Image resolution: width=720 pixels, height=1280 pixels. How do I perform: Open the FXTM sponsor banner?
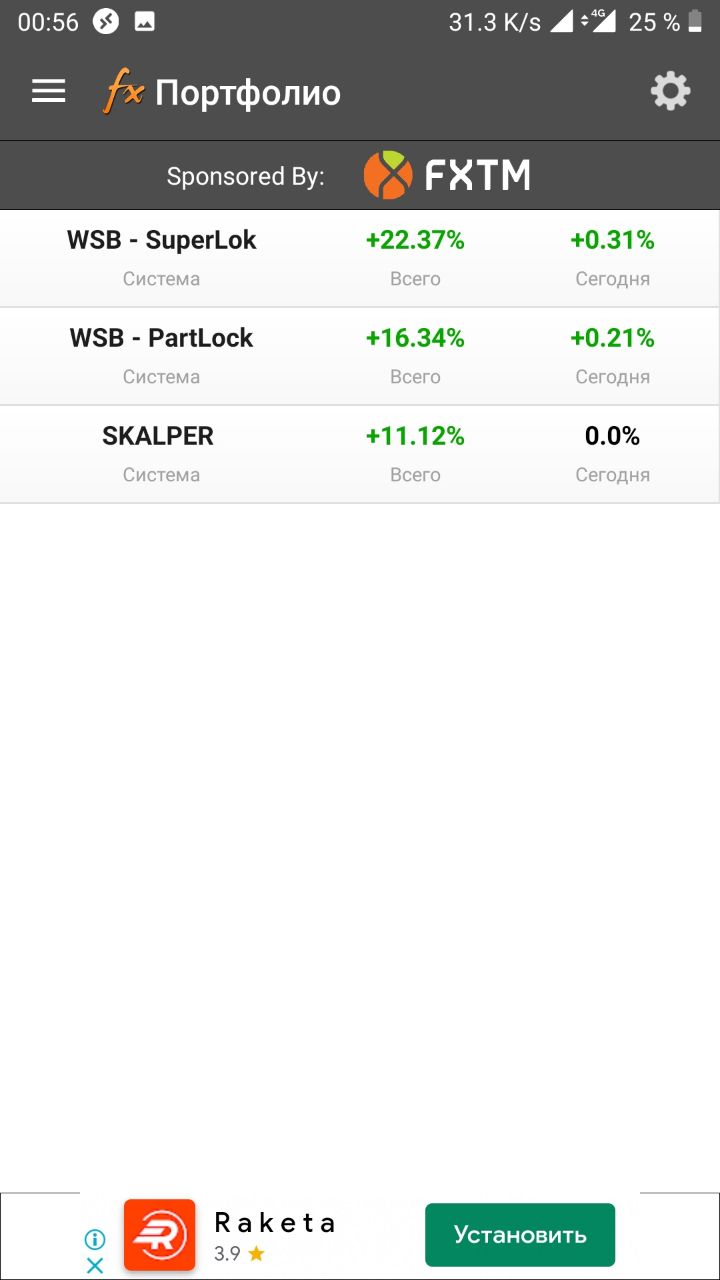[x=446, y=176]
